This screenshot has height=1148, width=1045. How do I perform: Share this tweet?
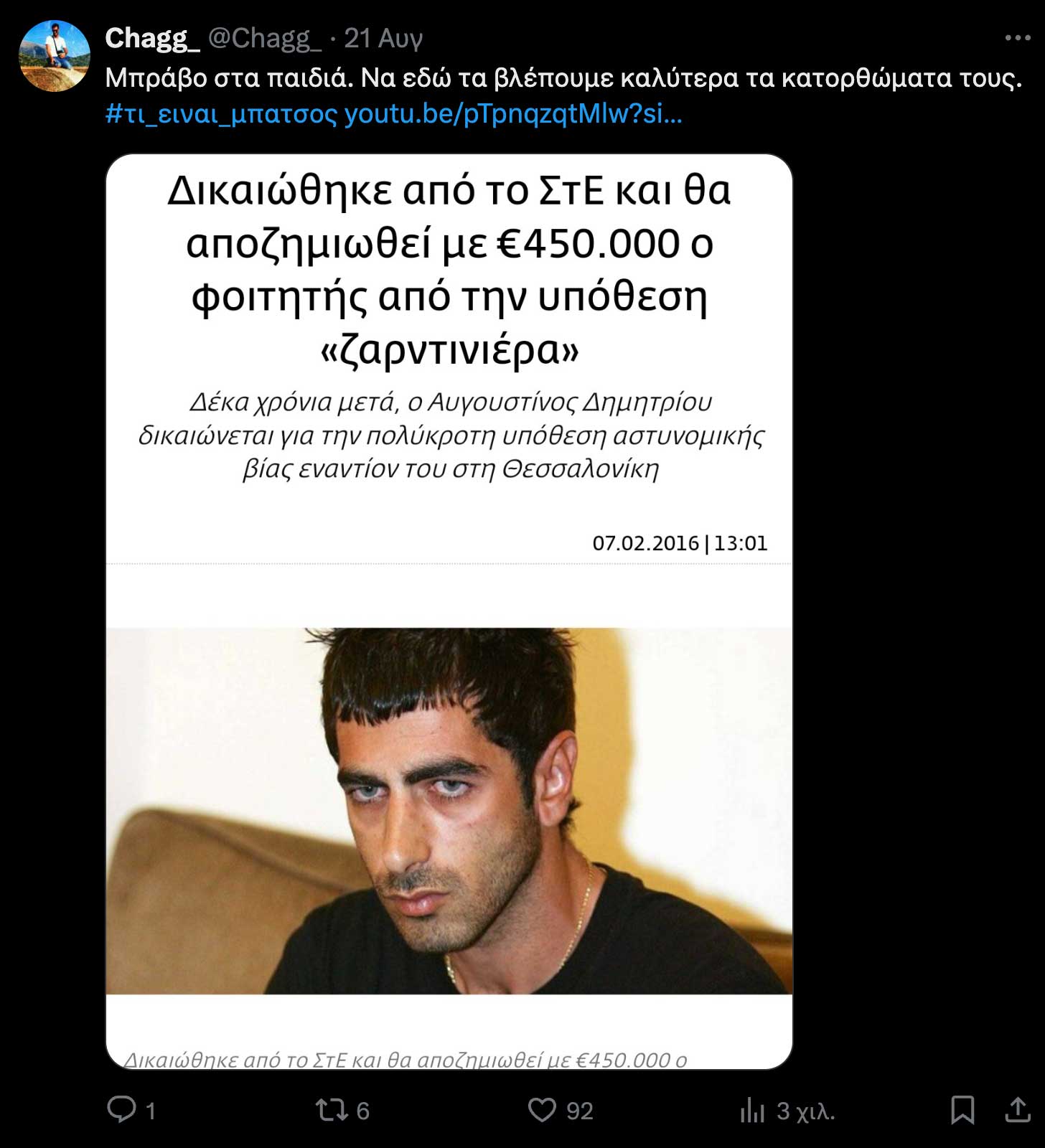pos(1018,1109)
